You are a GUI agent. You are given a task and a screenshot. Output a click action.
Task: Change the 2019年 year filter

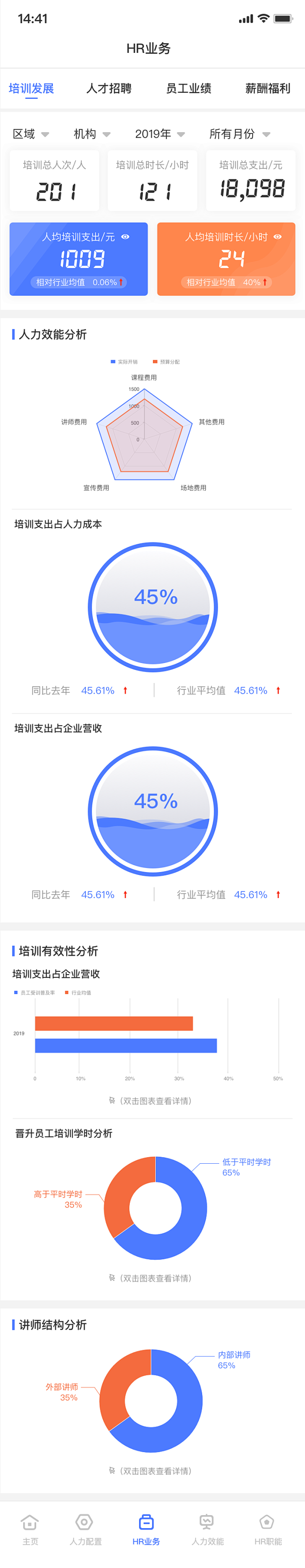159,134
